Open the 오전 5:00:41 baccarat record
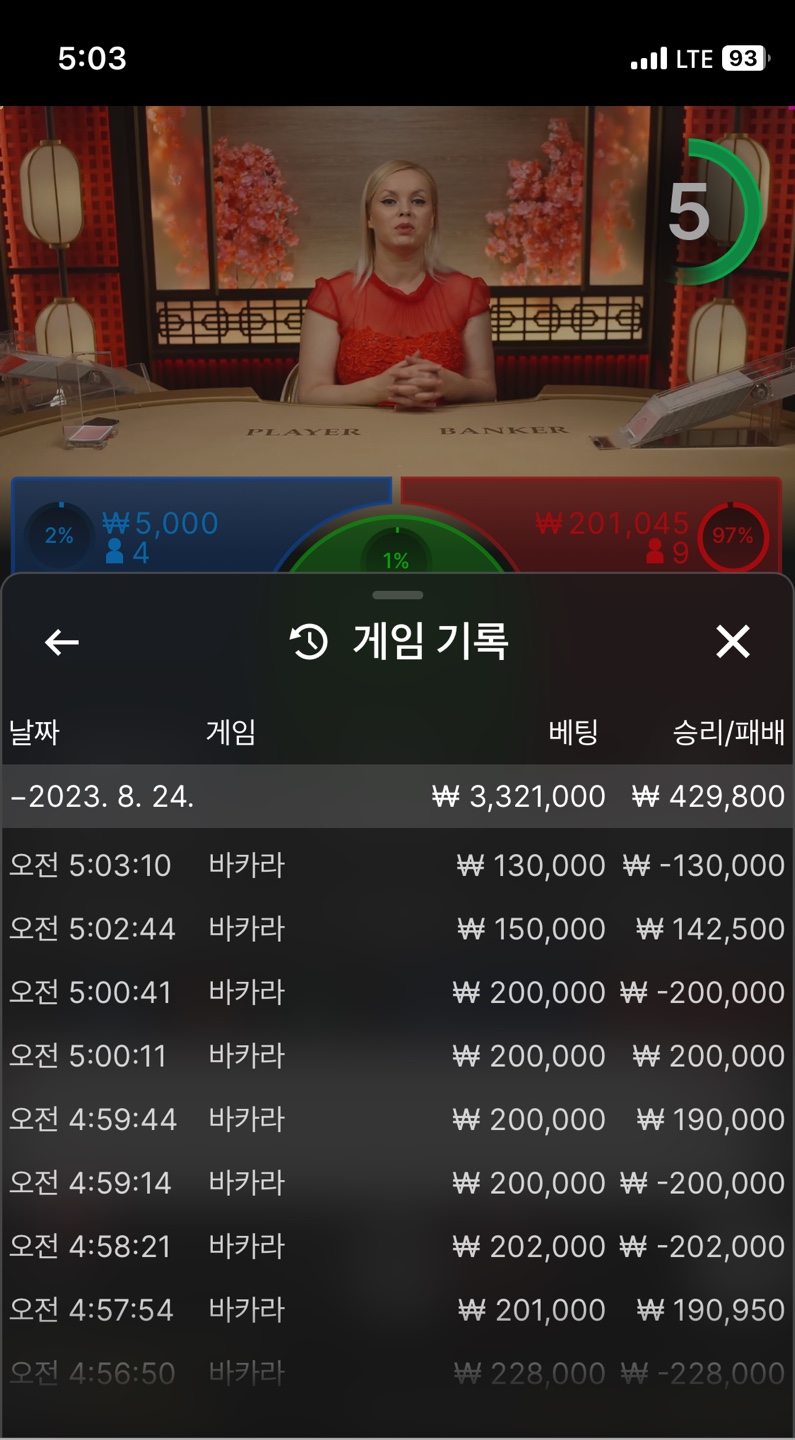This screenshot has height=1440, width=795. point(398,992)
